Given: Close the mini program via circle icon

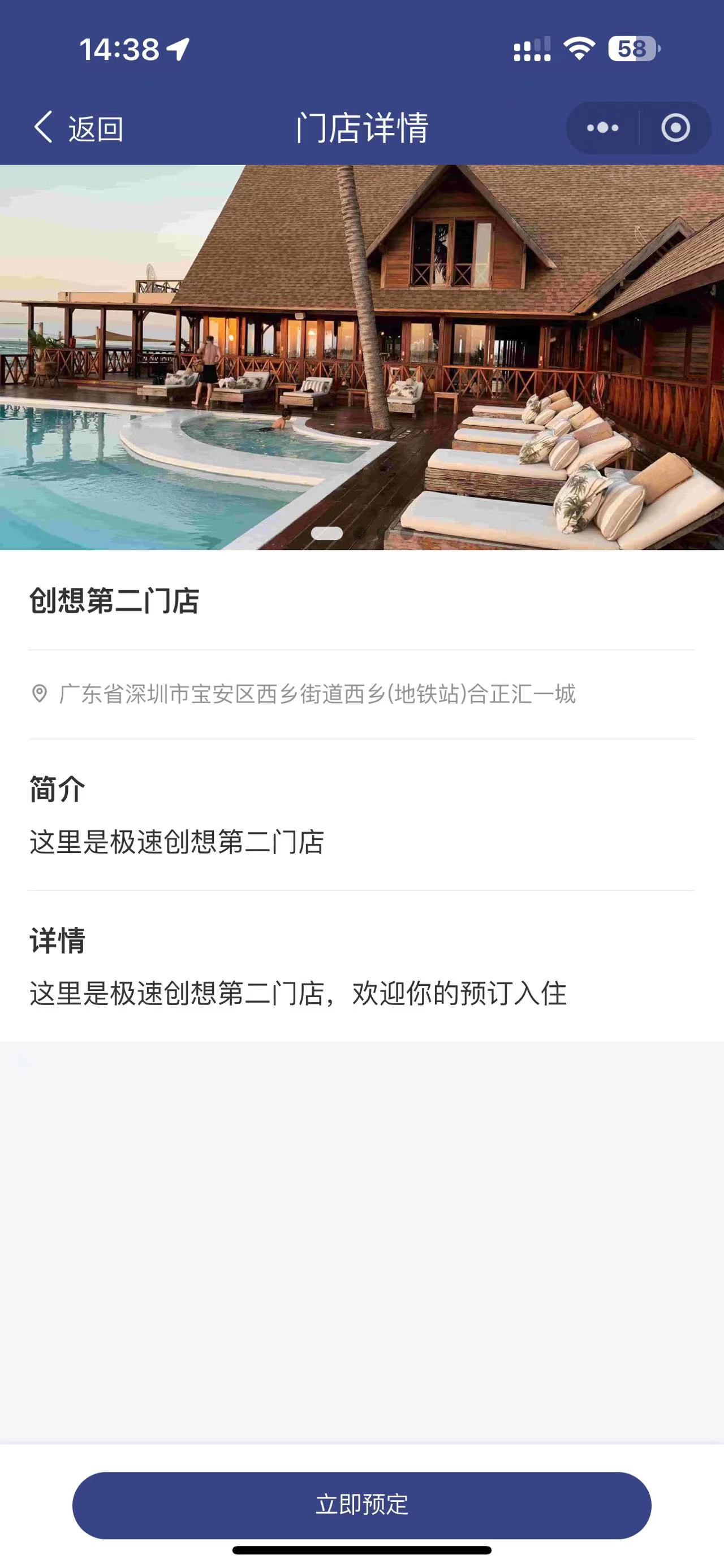Looking at the screenshot, I should pos(675,128).
